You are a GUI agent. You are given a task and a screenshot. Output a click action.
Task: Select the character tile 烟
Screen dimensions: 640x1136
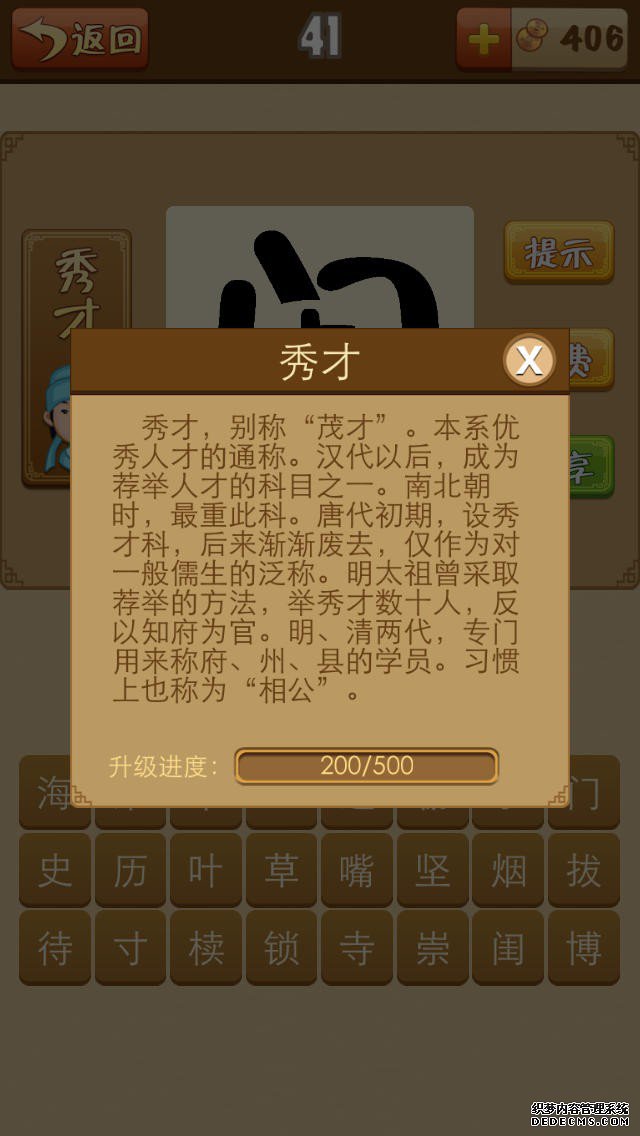click(508, 870)
